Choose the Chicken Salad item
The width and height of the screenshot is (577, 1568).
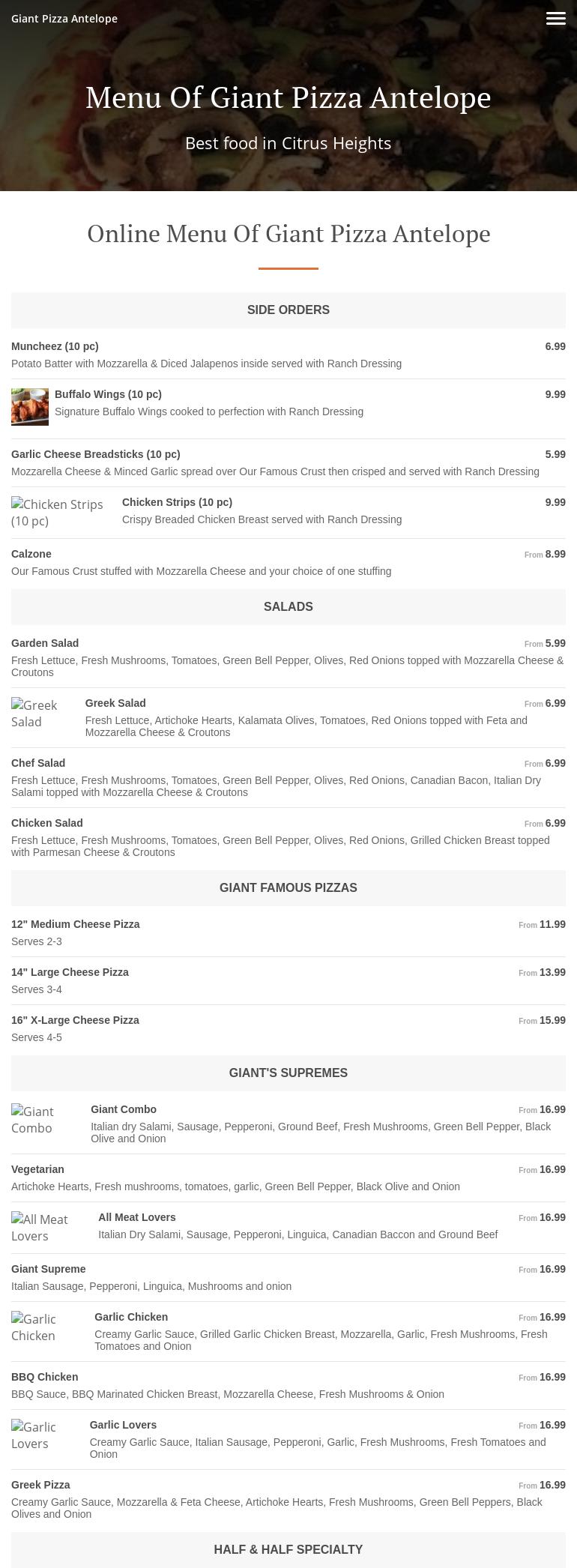(x=46, y=823)
